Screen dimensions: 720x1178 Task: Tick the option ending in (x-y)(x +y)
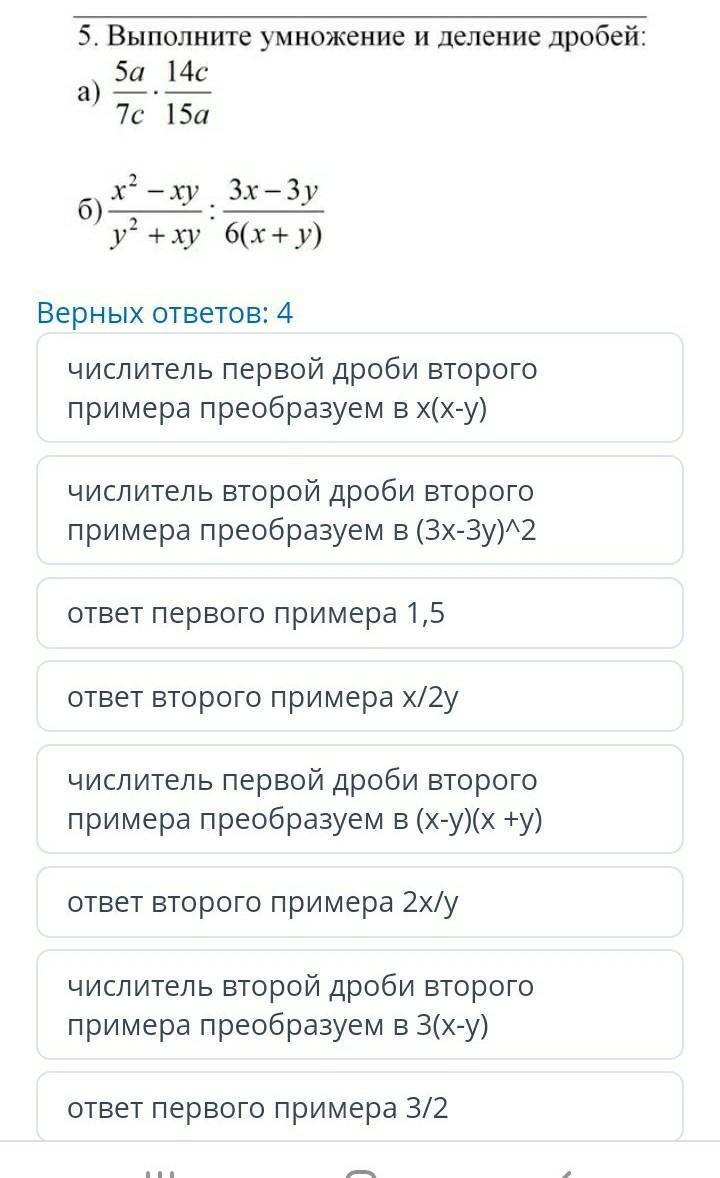pos(360,799)
